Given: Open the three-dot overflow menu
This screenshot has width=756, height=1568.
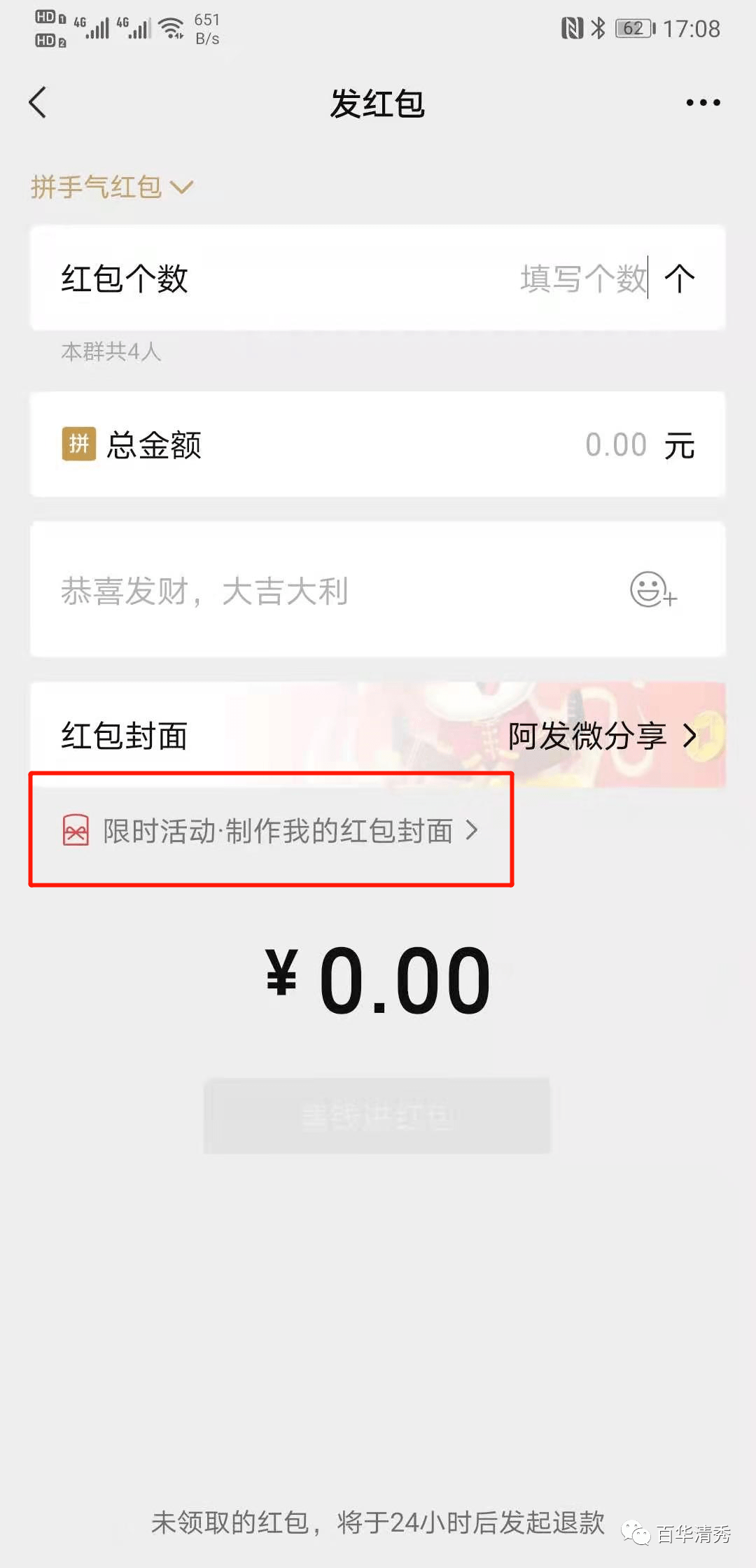Looking at the screenshot, I should [x=702, y=103].
